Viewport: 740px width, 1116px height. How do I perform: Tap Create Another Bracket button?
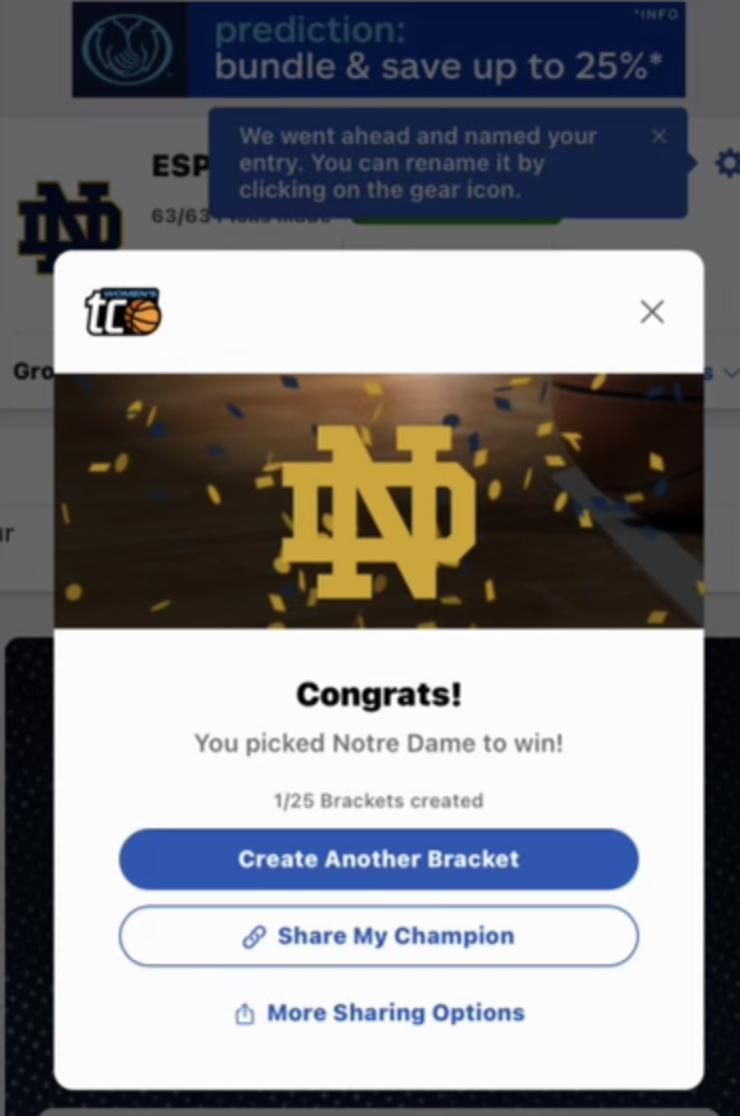pos(378,859)
